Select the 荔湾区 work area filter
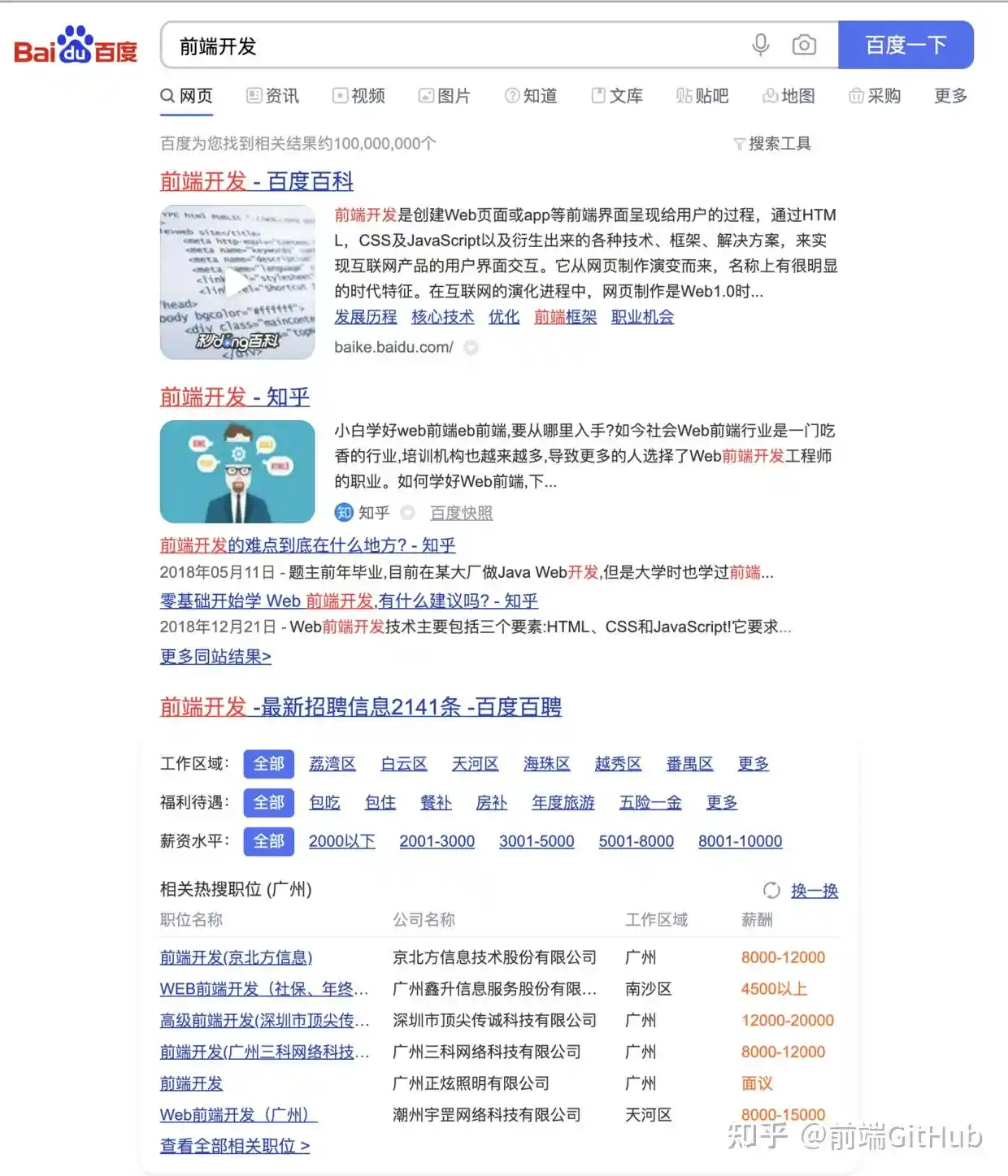1008x1176 pixels. [x=332, y=764]
